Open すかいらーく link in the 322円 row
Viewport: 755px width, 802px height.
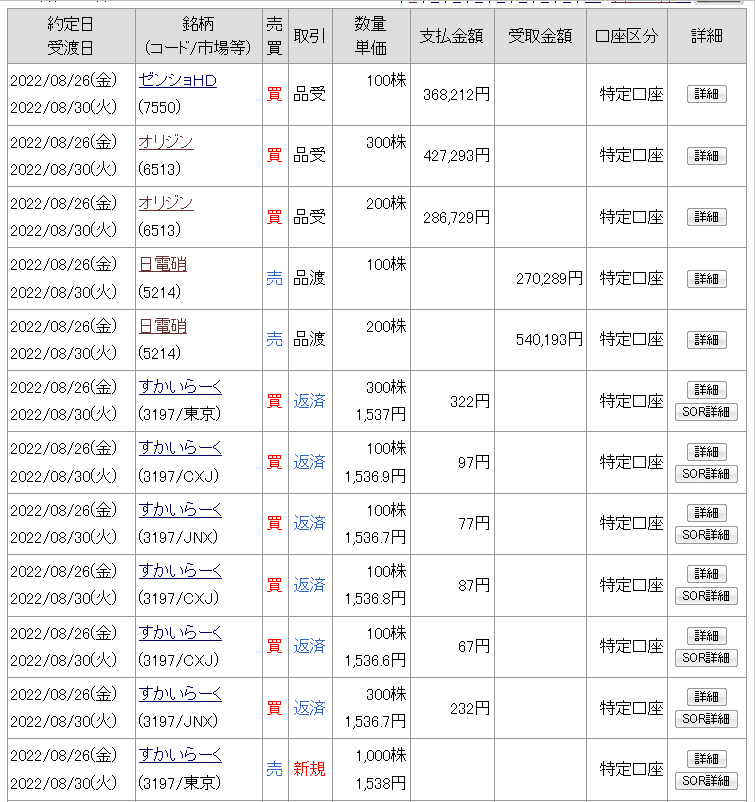180,388
